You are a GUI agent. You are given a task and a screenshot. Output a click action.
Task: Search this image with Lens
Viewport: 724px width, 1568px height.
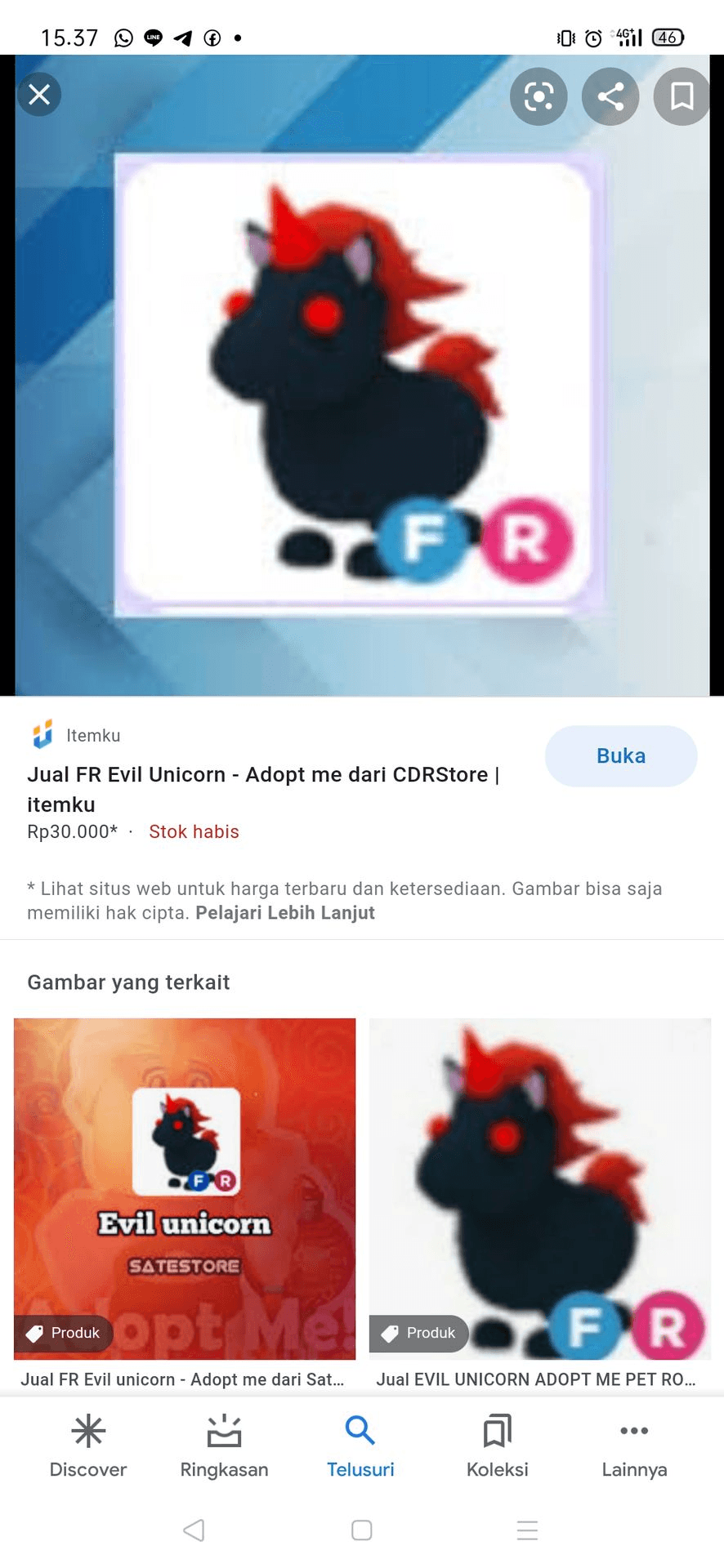(x=539, y=96)
